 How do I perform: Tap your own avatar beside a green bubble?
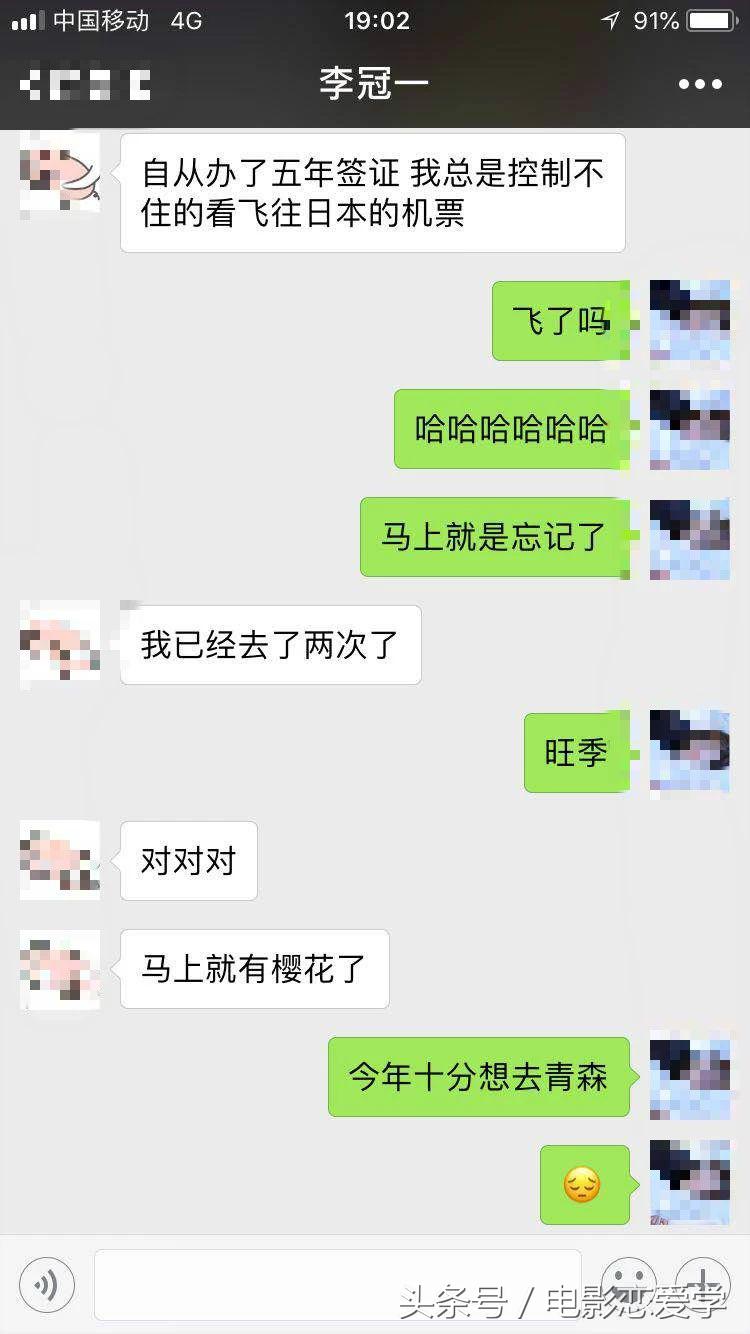[690, 320]
